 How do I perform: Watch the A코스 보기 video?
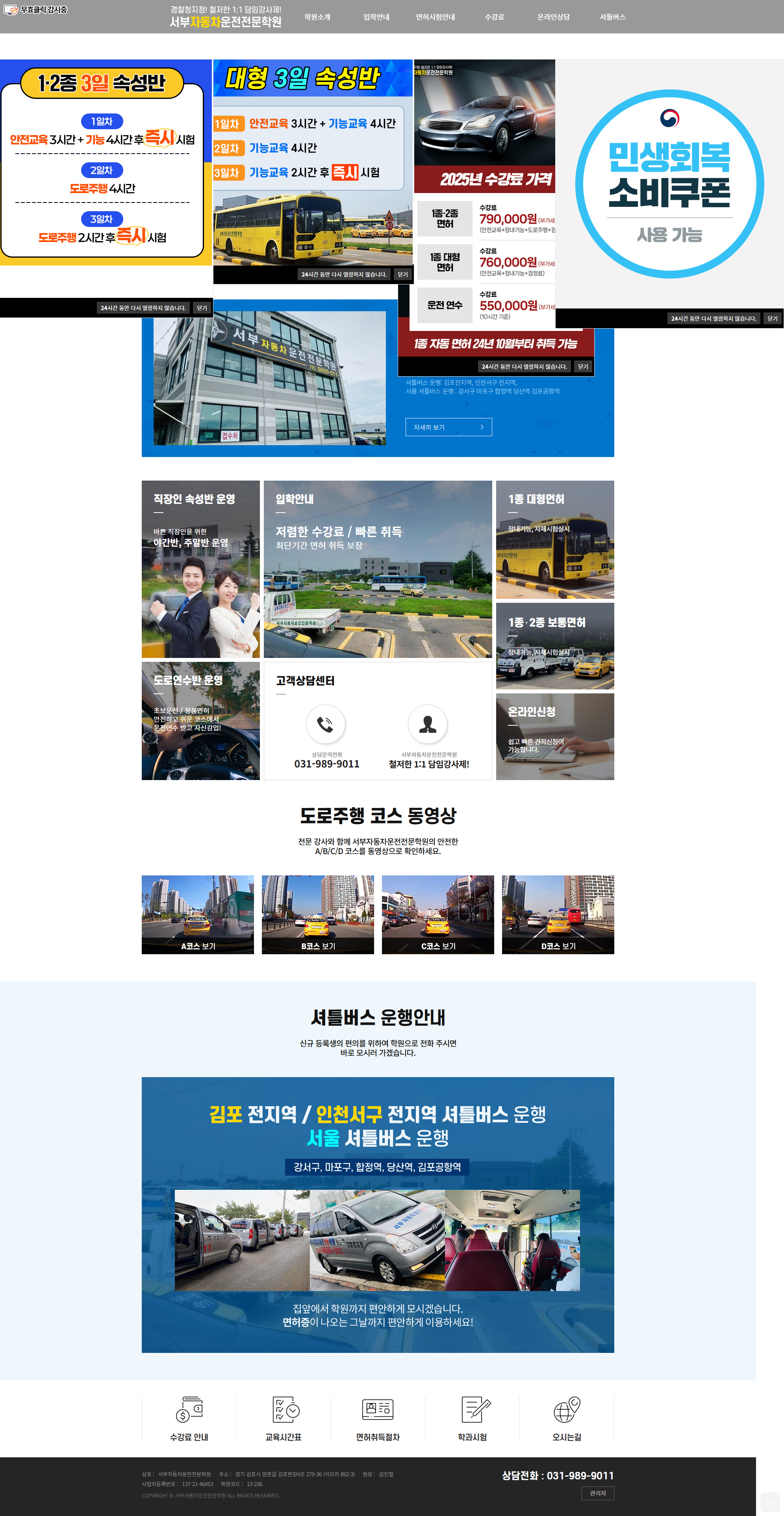198,914
